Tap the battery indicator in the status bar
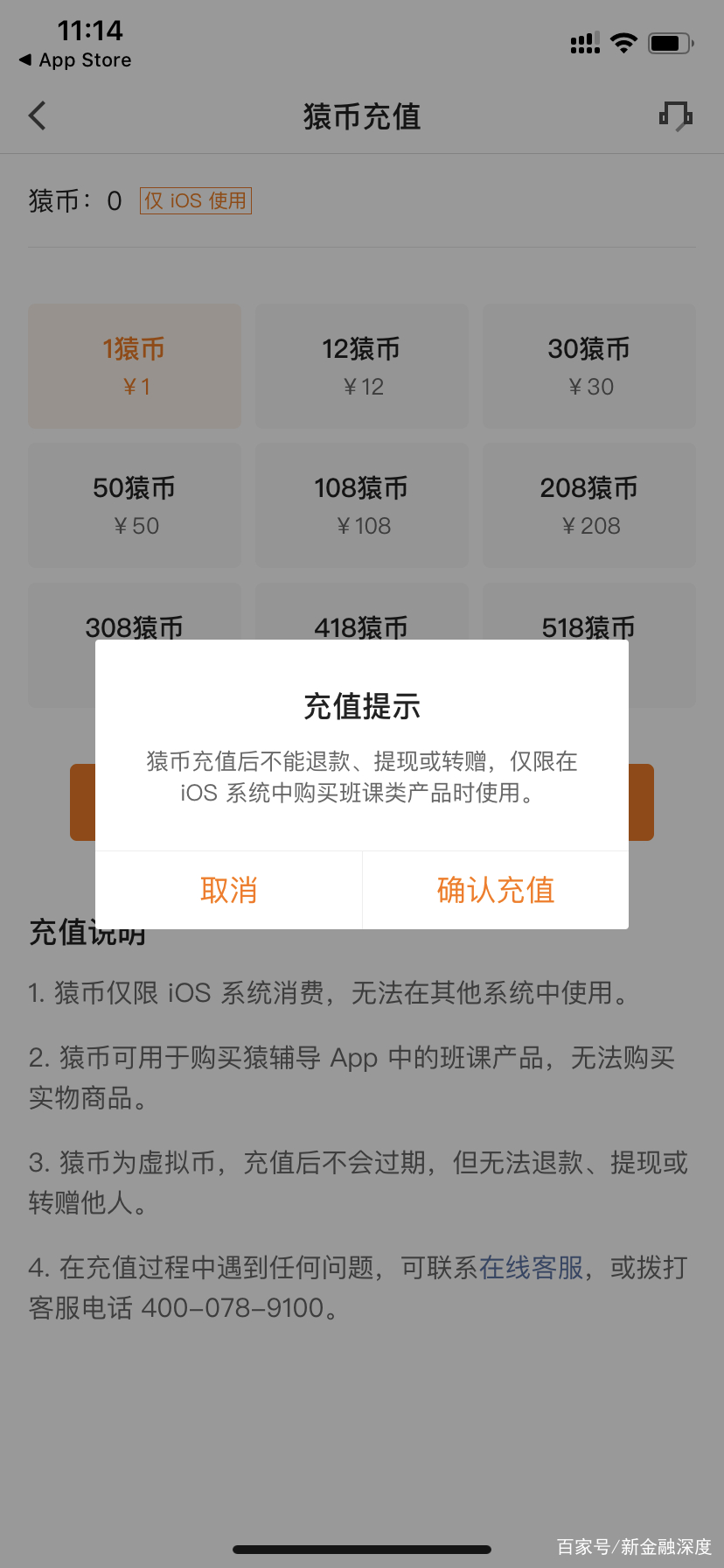The image size is (724, 1568). pos(669,41)
